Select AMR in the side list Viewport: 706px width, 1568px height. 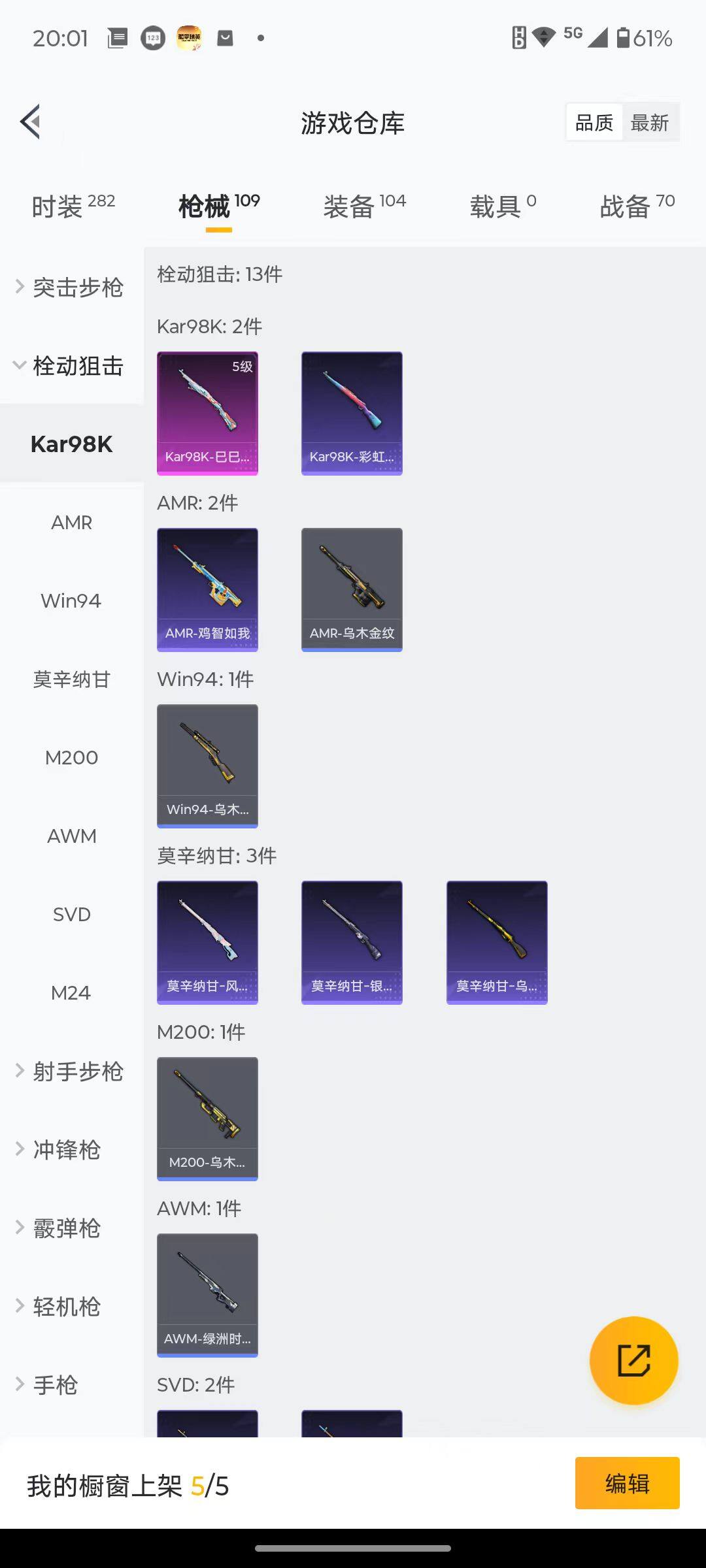coord(71,523)
